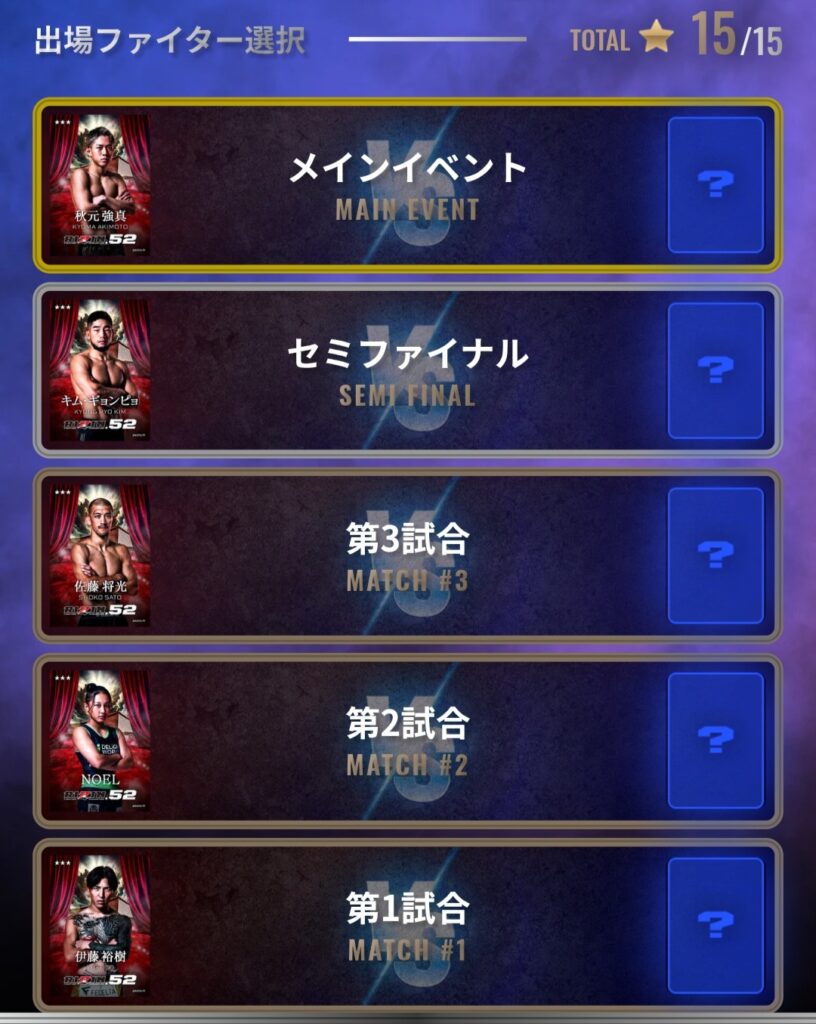Viewport: 816px width, 1024px height.
Task: Open Shoko Sato's card in Match #3
Action: [100, 555]
